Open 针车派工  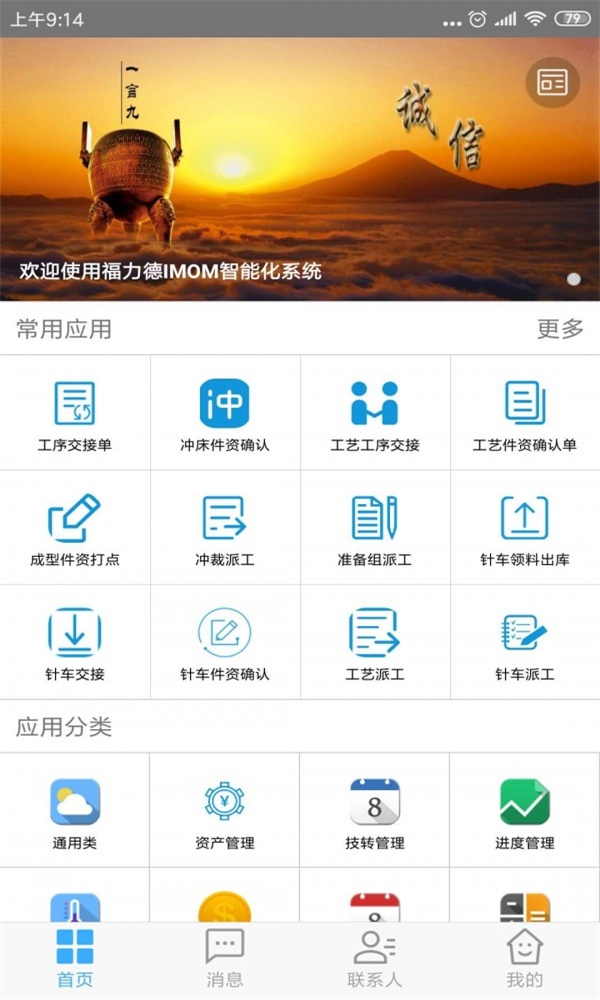[x=525, y=643]
